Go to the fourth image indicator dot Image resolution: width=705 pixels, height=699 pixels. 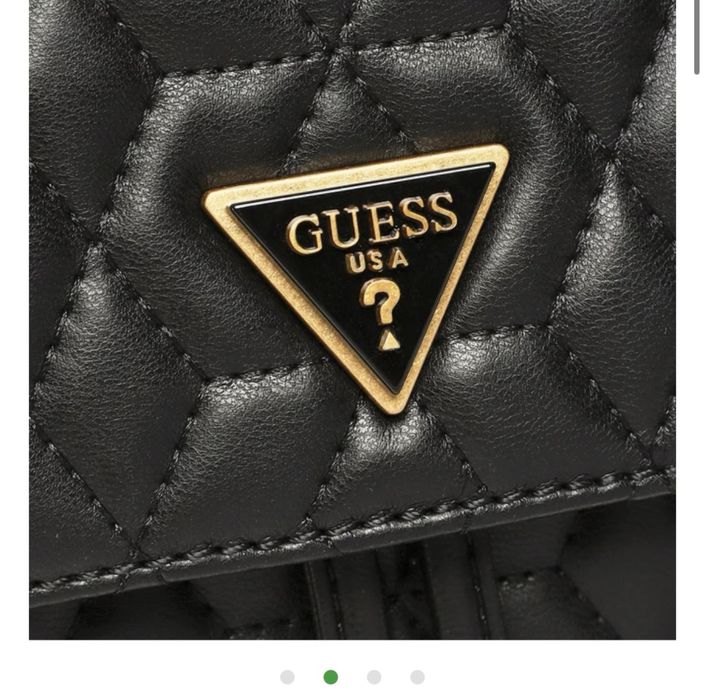(417, 677)
